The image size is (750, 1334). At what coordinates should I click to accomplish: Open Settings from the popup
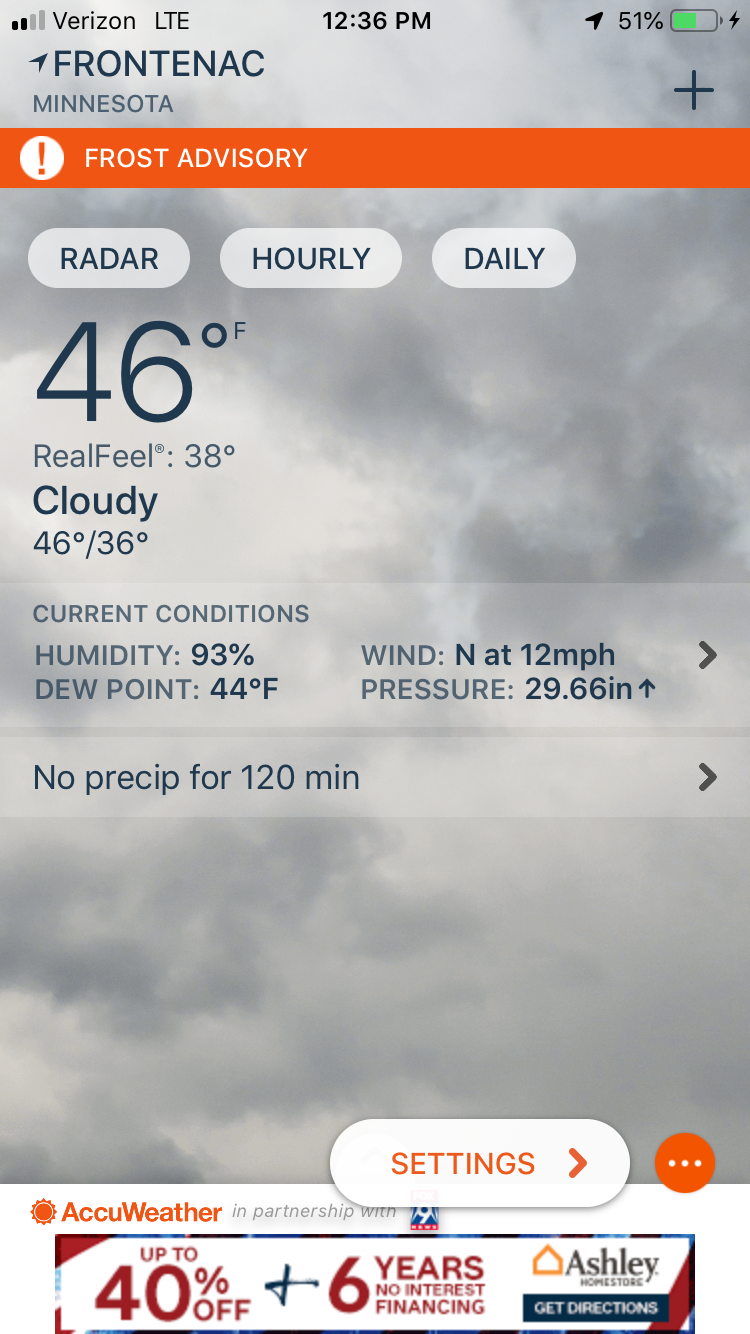[480, 1163]
